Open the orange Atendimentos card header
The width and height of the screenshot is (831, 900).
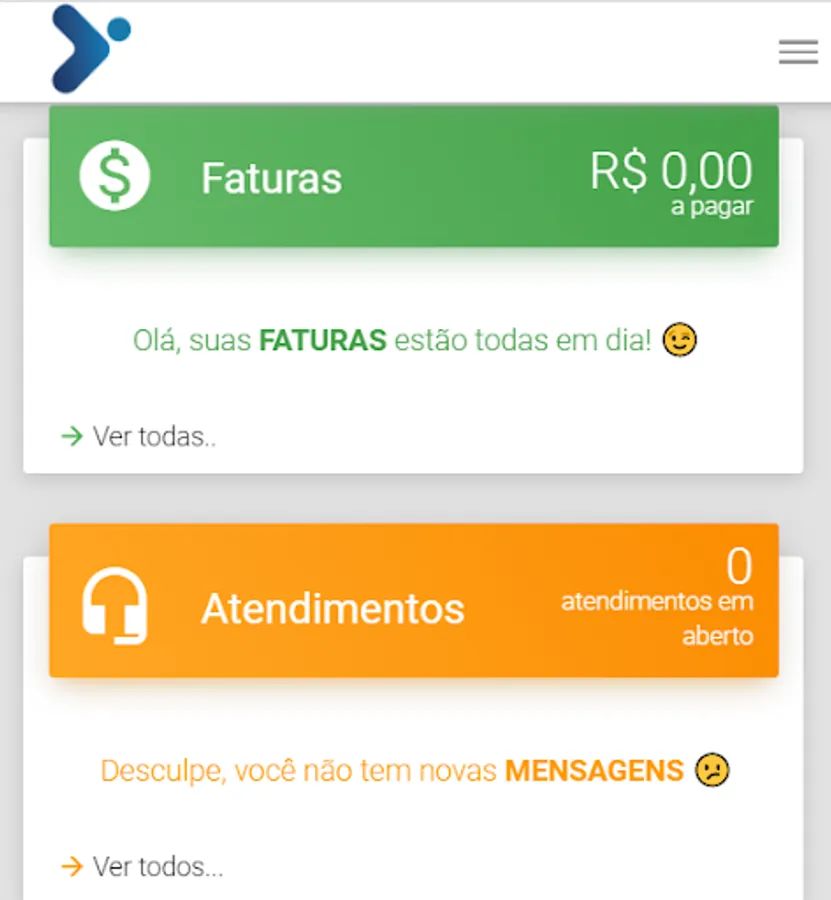click(x=413, y=602)
